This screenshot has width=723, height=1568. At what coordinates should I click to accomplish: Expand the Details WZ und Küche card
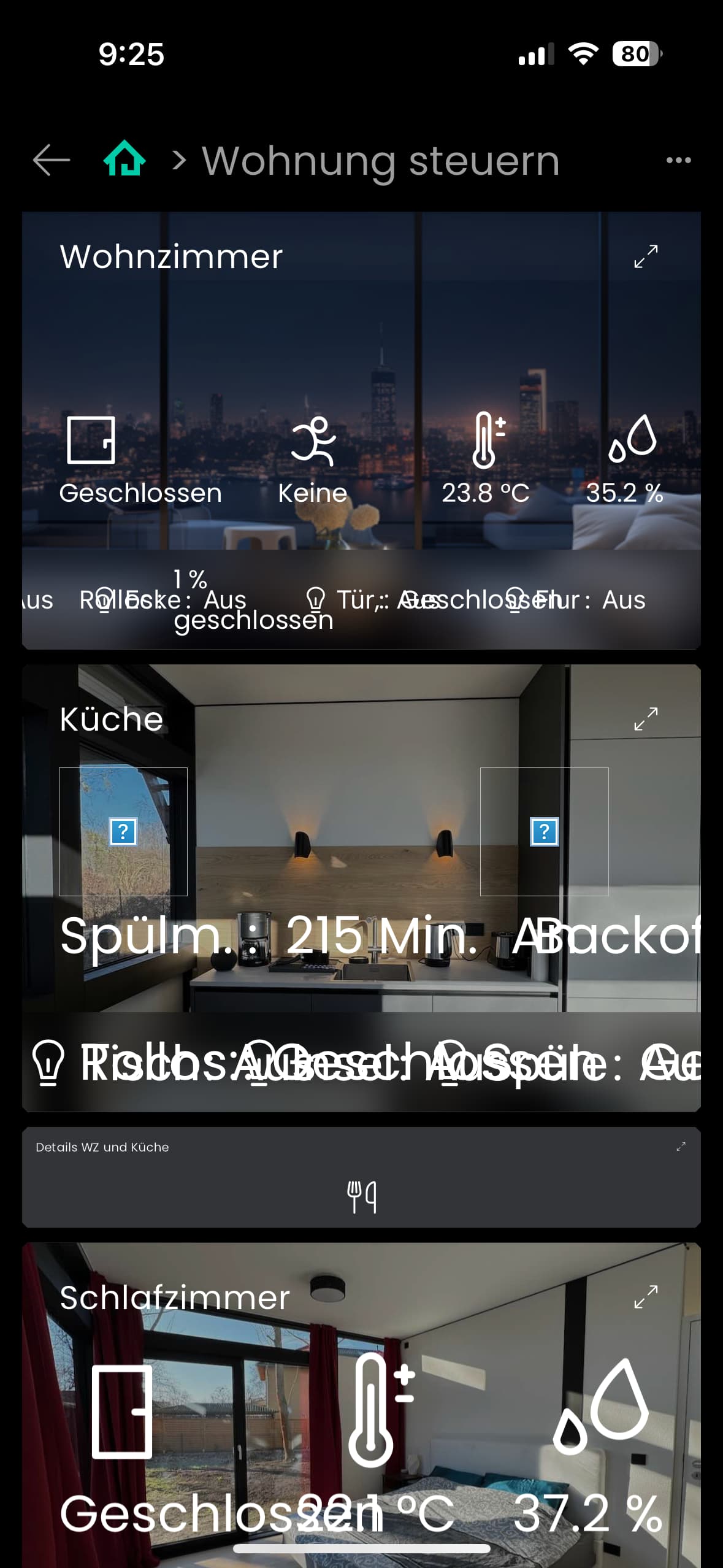[681, 1147]
